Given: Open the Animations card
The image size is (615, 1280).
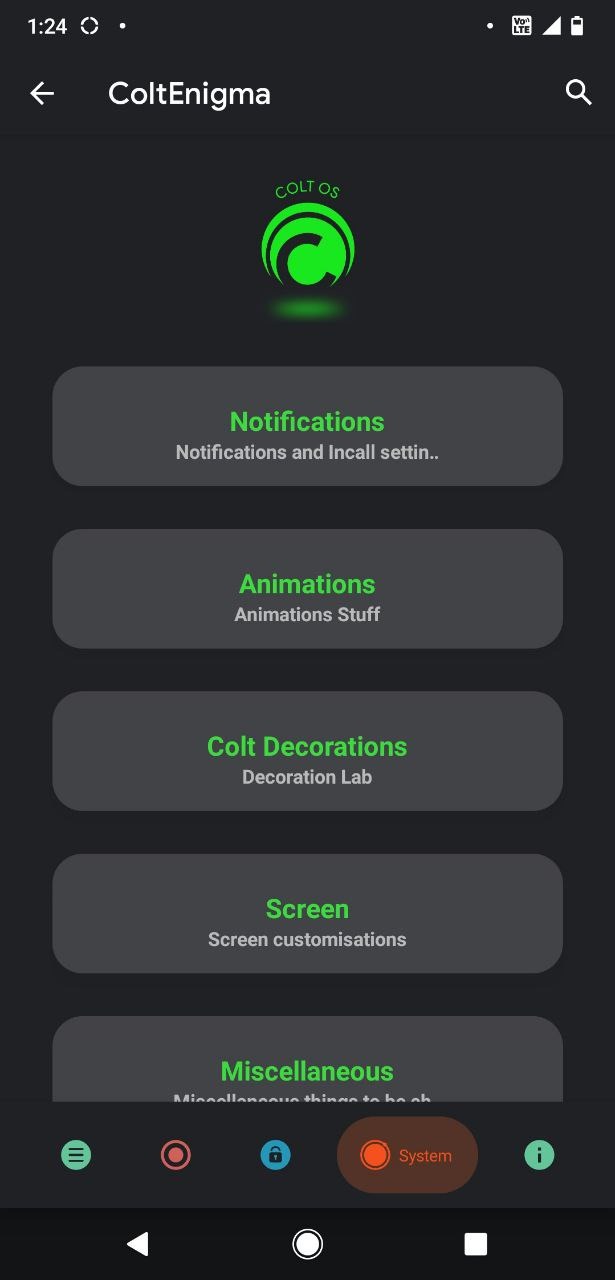Looking at the screenshot, I should coord(307,589).
